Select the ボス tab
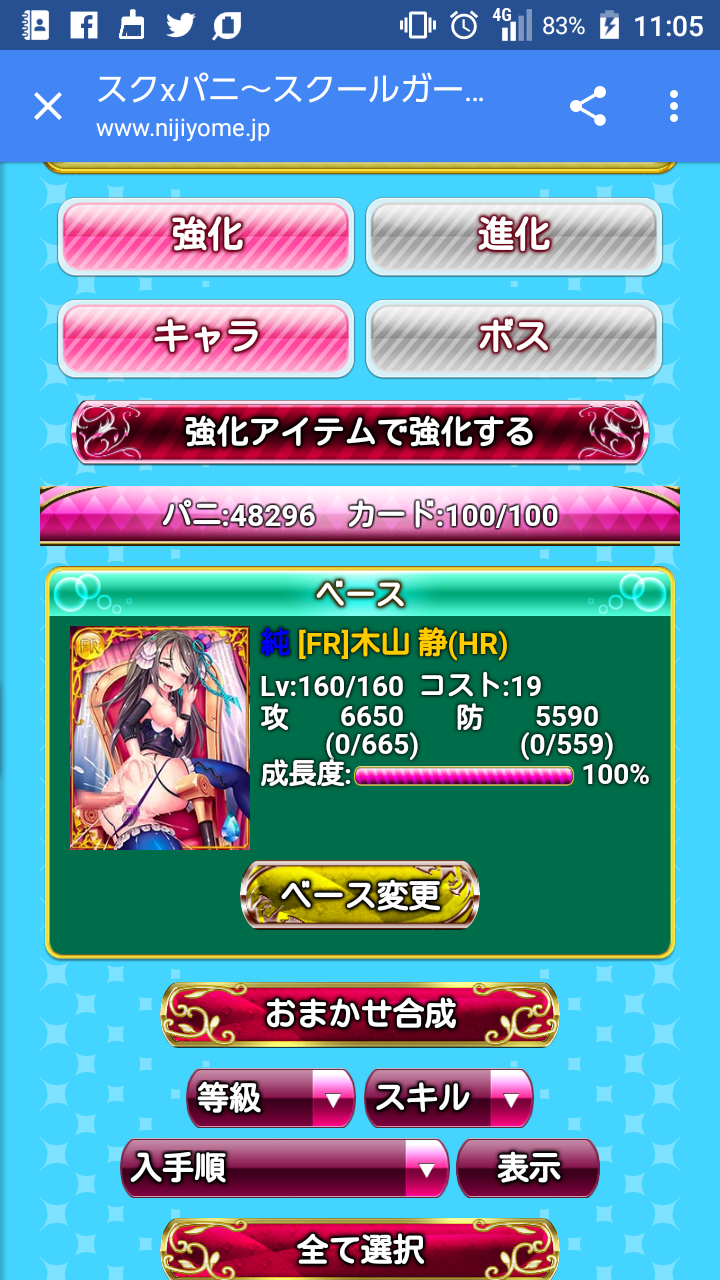The height and width of the screenshot is (1280, 720). tap(513, 337)
